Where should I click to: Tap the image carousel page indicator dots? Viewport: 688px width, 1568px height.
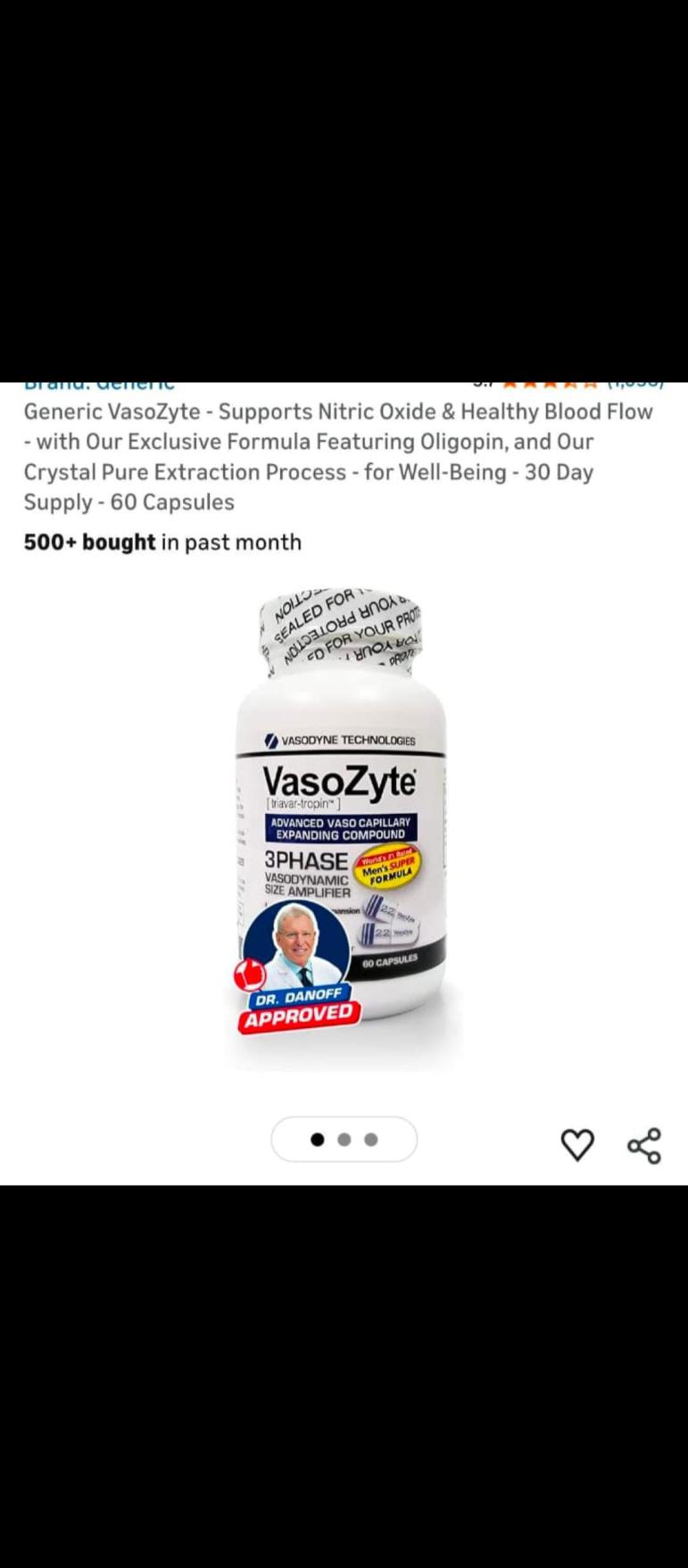click(x=344, y=1140)
